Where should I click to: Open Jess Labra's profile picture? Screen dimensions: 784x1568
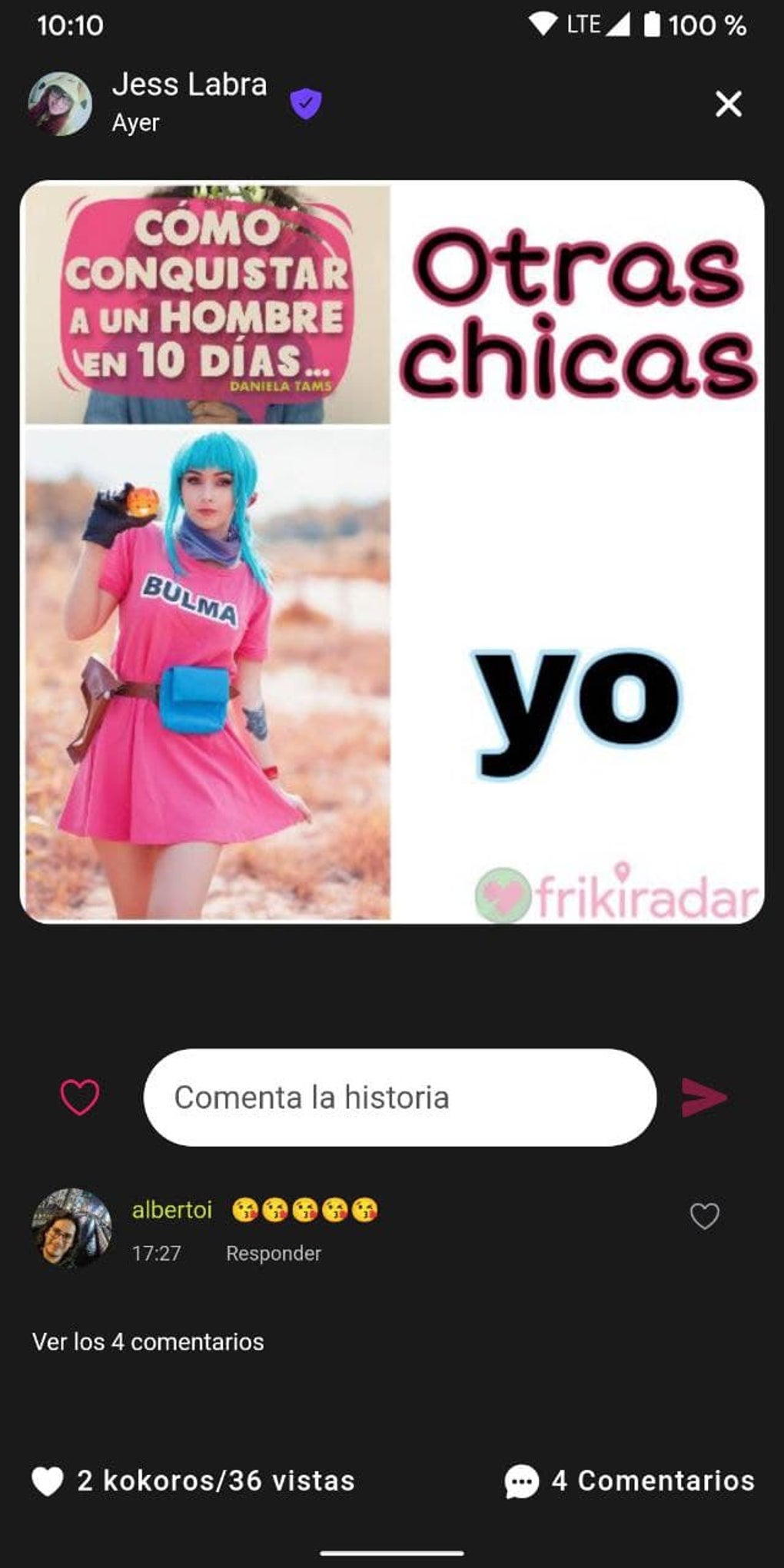point(60,104)
